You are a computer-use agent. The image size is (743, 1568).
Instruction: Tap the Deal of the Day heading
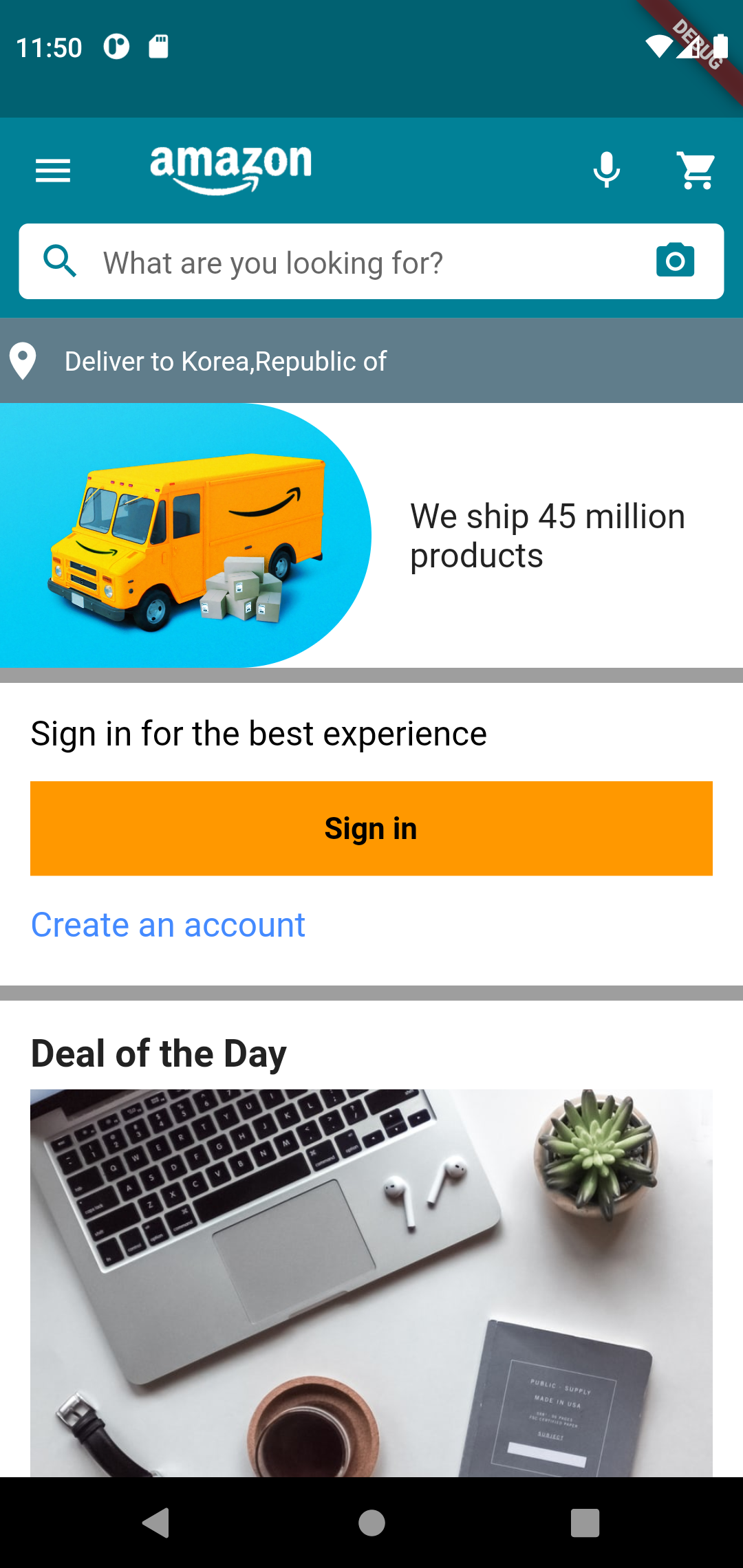click(160, 1053)
